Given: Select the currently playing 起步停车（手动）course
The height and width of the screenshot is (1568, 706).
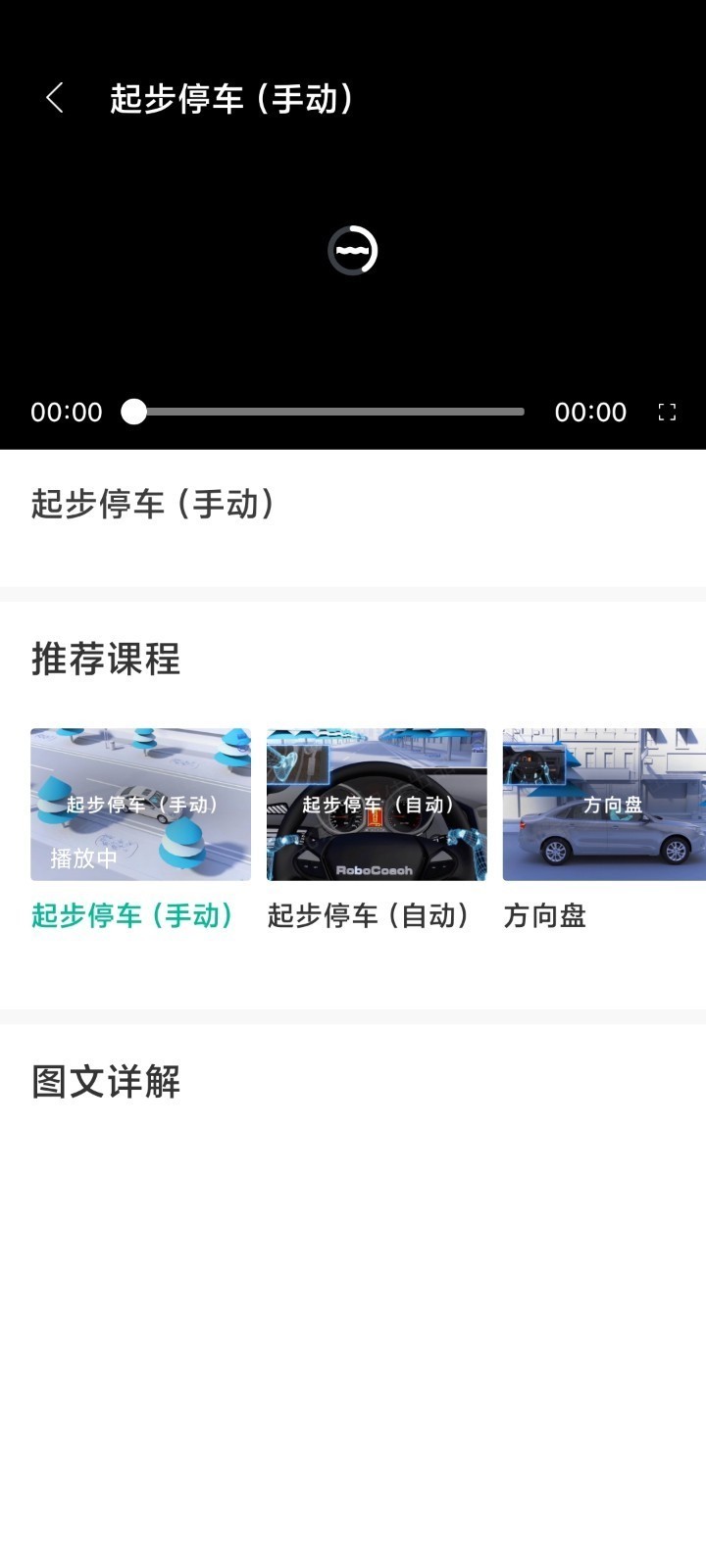Looking at the screenshot, I should [x=140, y=805].
